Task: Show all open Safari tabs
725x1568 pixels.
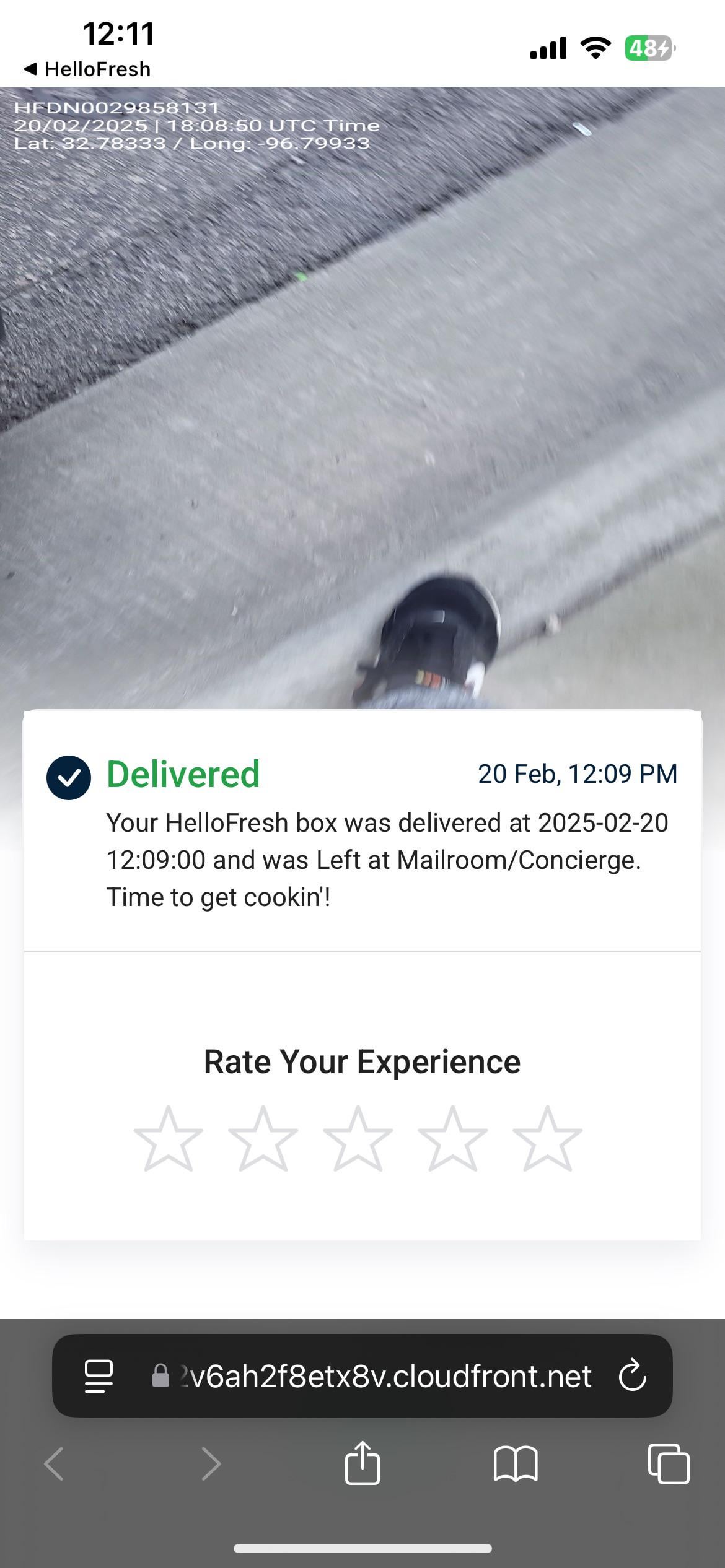Action: tap(668, 1464)
